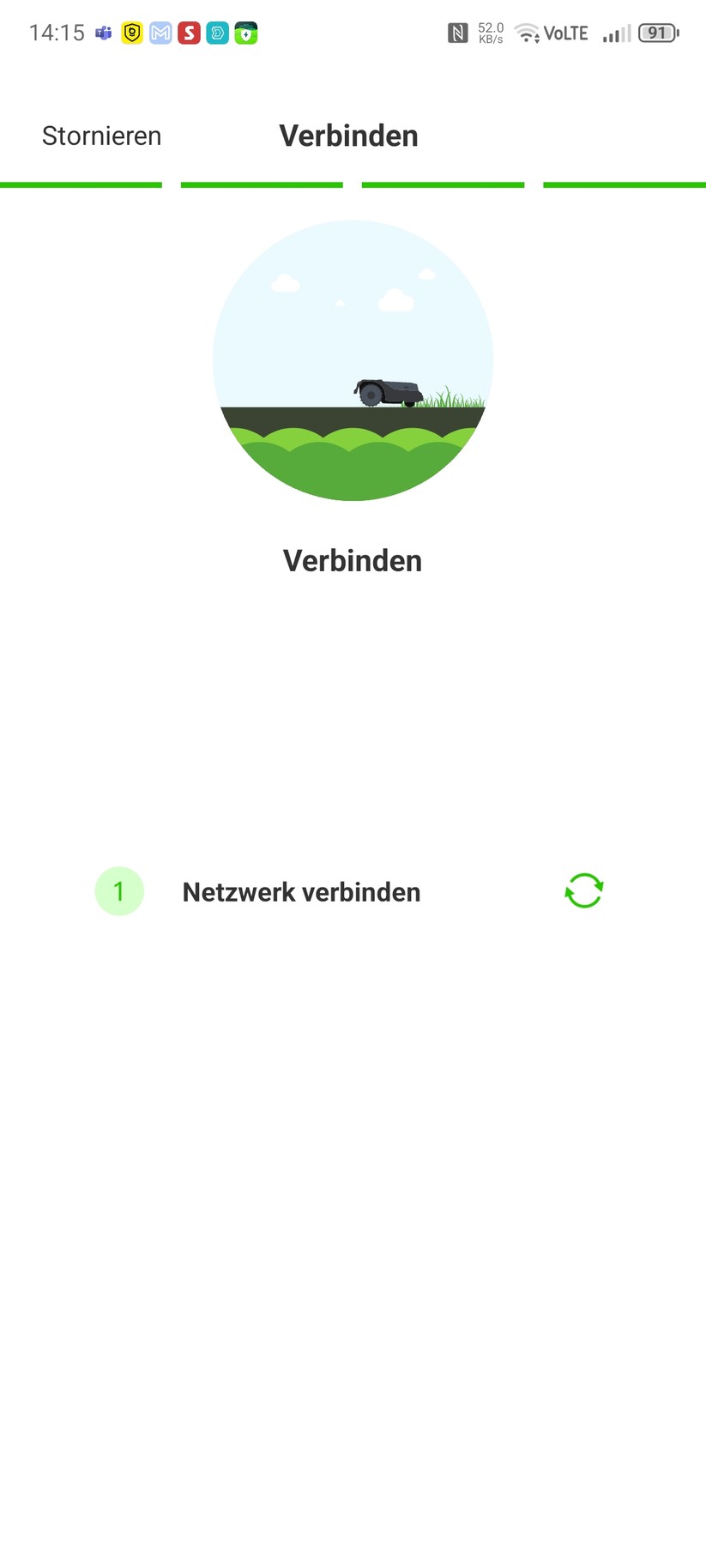Tap the green shield battery saver icon
Image resolution: width=706 pixels, height=1568 pixels.
point(245,33)
